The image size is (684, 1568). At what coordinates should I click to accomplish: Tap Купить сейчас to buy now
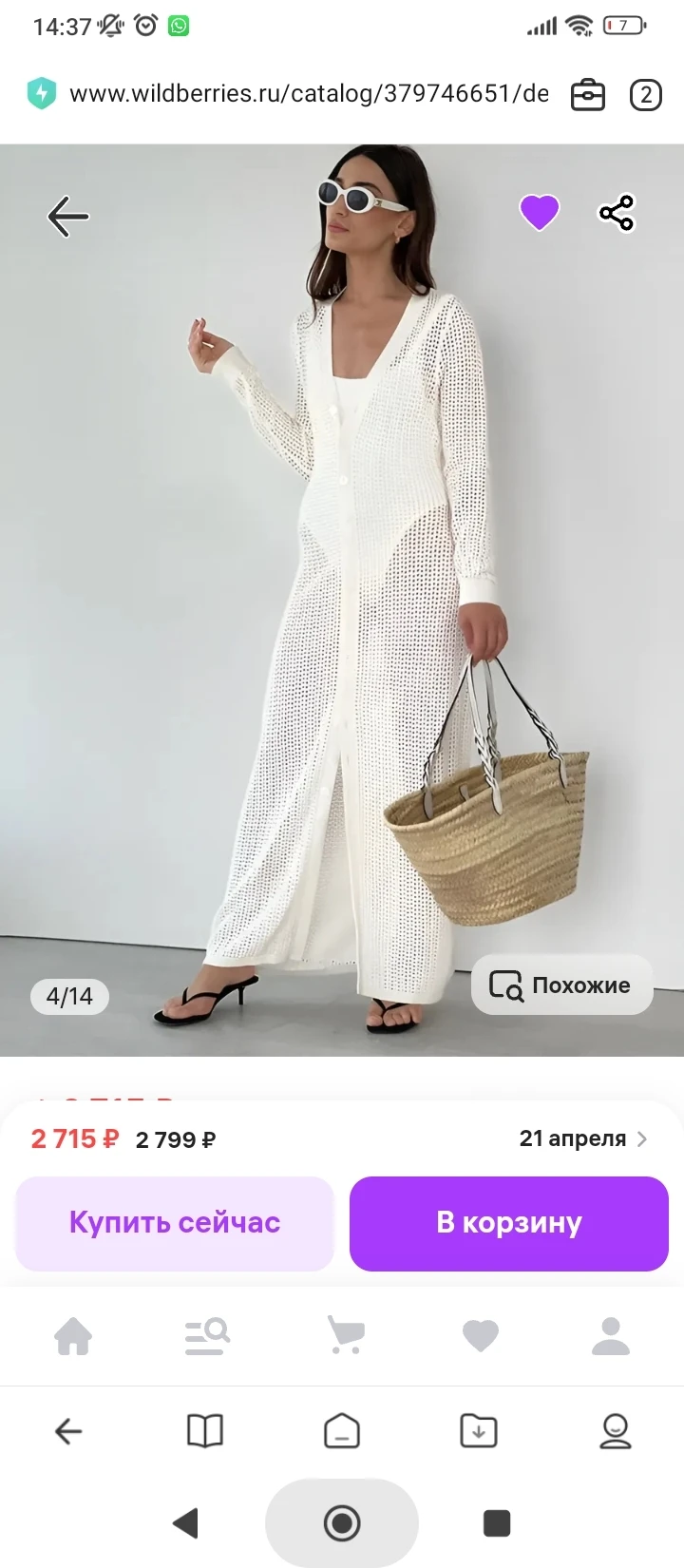[175, 1223]
